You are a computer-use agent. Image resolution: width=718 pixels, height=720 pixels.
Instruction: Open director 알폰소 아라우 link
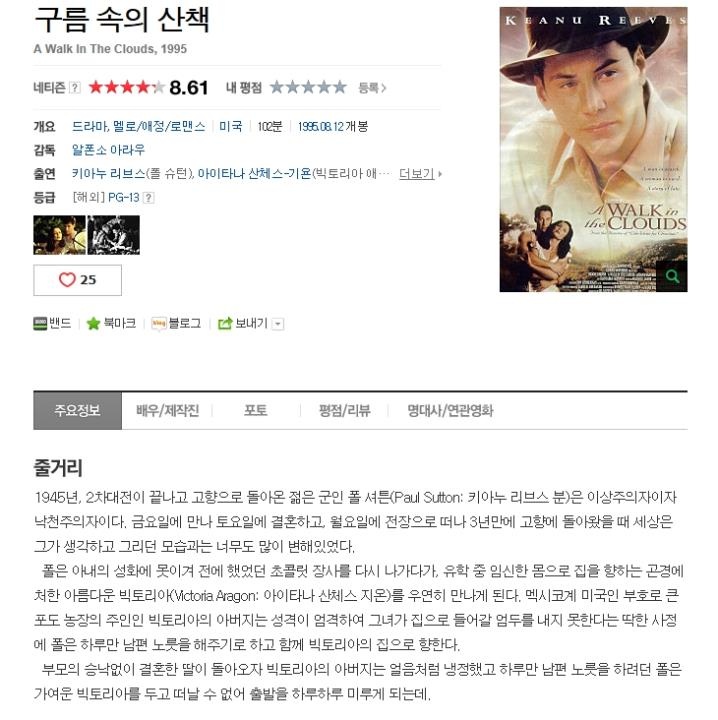pyautogui.click(x=108, y=150)
